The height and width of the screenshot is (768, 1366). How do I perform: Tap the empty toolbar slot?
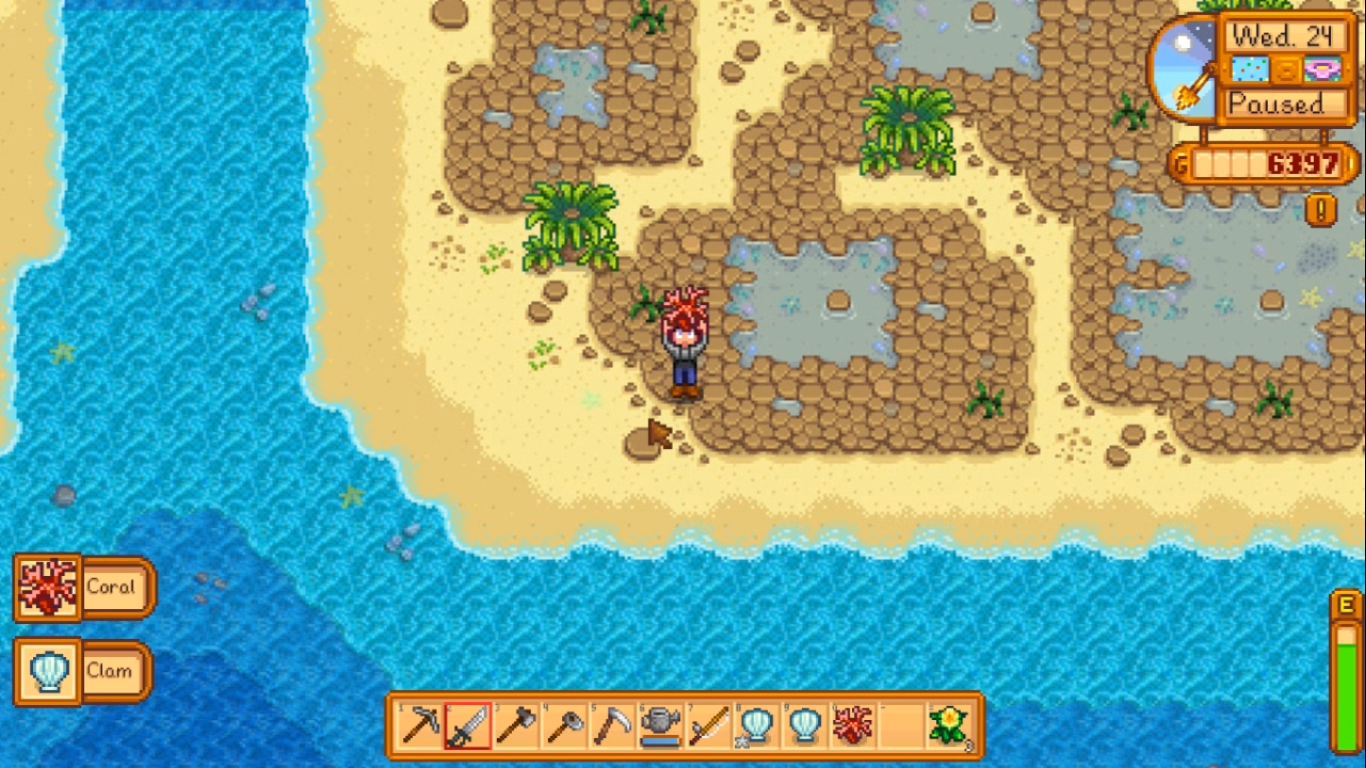(x=900, y=726)
